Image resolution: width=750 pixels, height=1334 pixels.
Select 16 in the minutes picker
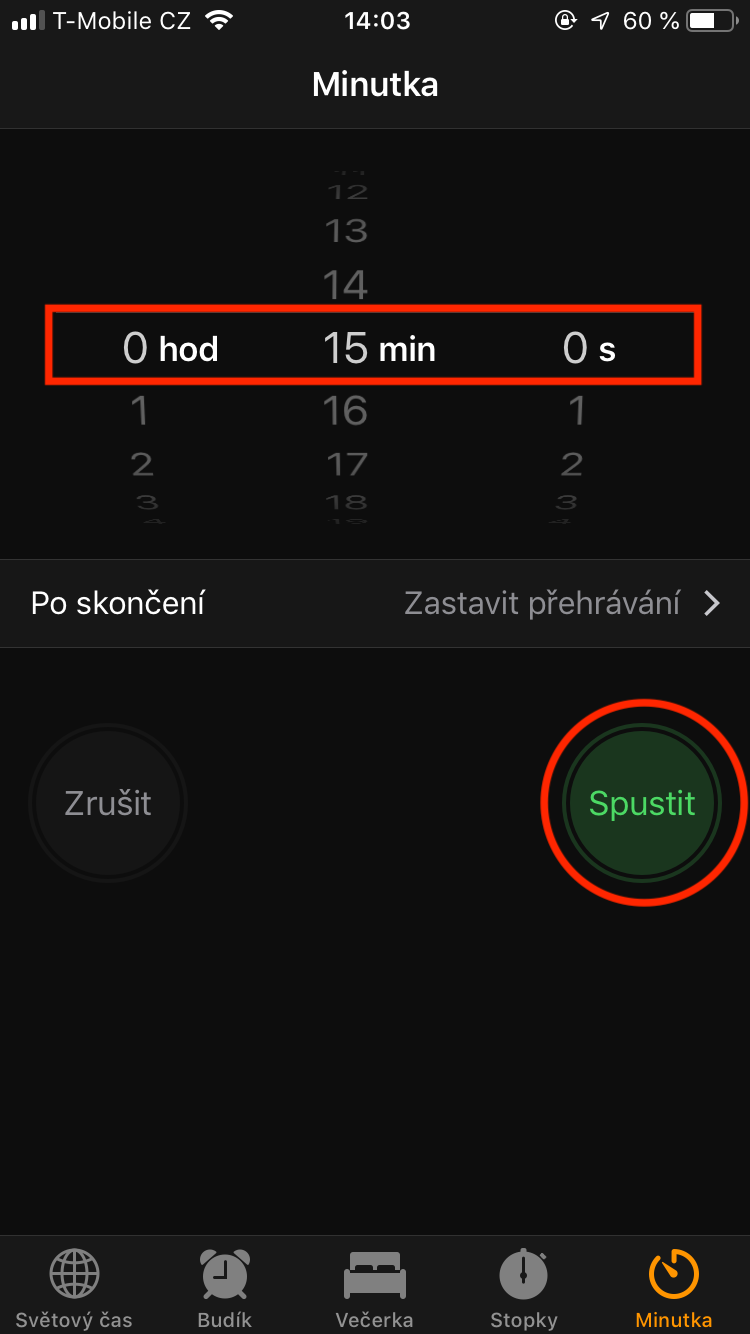coord(346,410)
